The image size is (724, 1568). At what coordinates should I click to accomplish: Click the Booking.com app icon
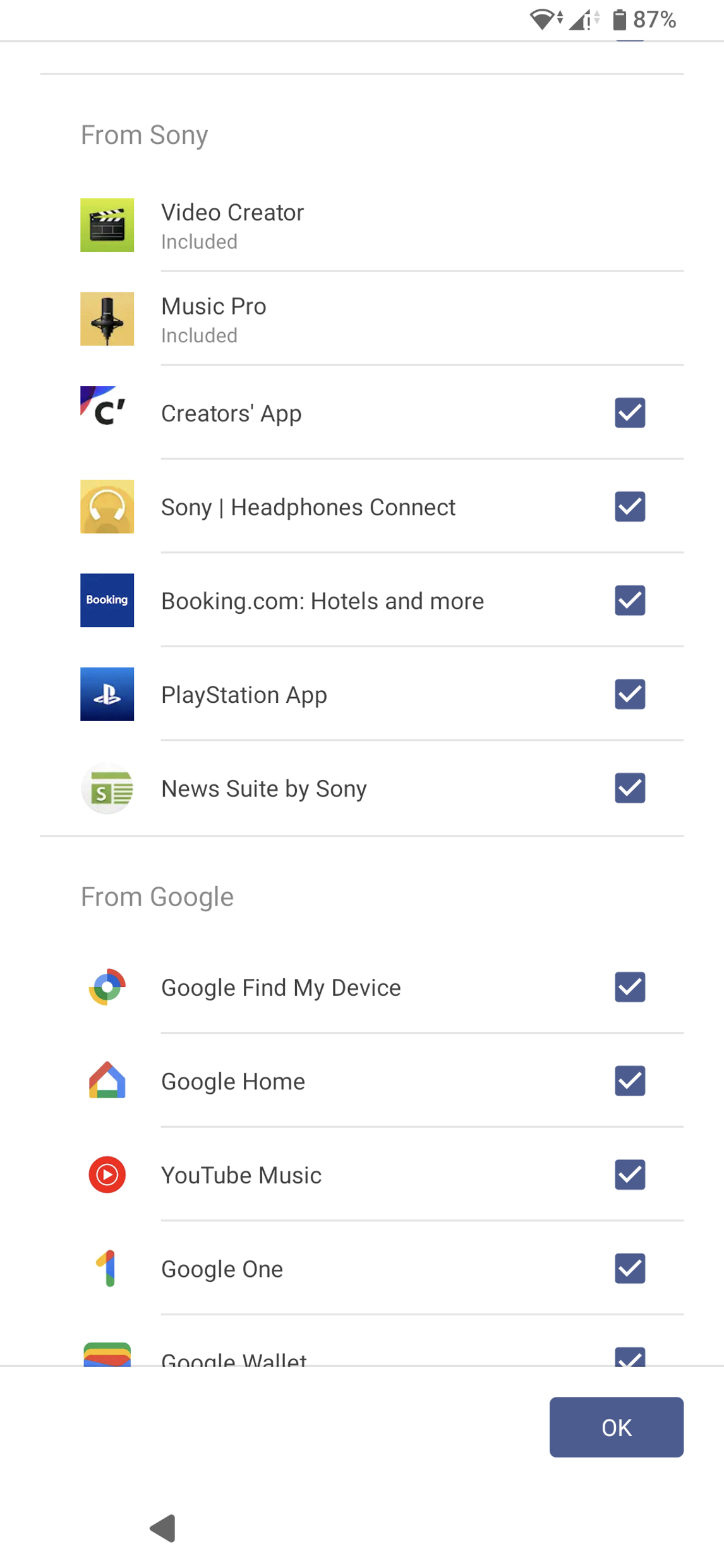pos(107,601)
